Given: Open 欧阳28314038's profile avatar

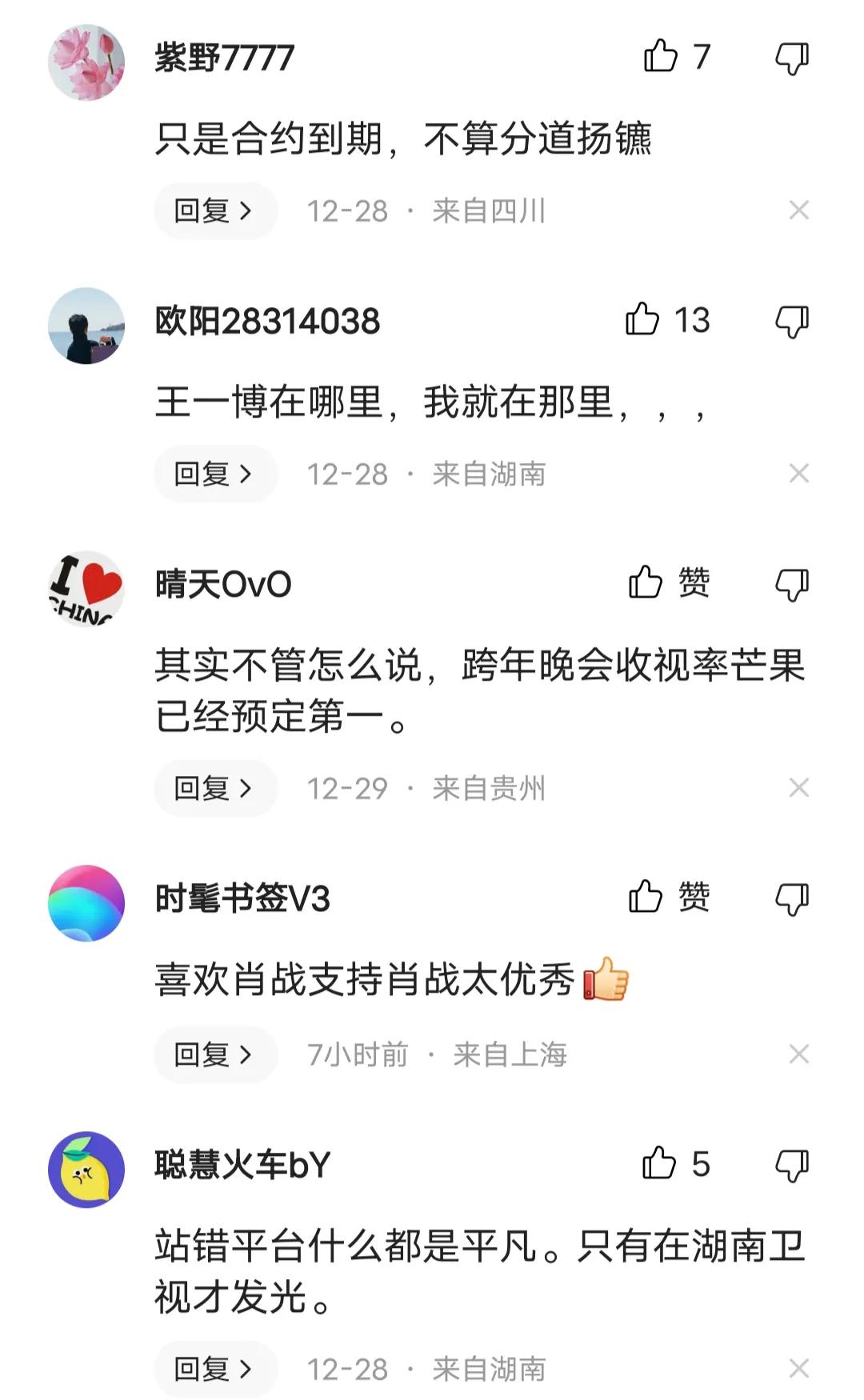Looking at the screenshot, I should pos(86,326).
